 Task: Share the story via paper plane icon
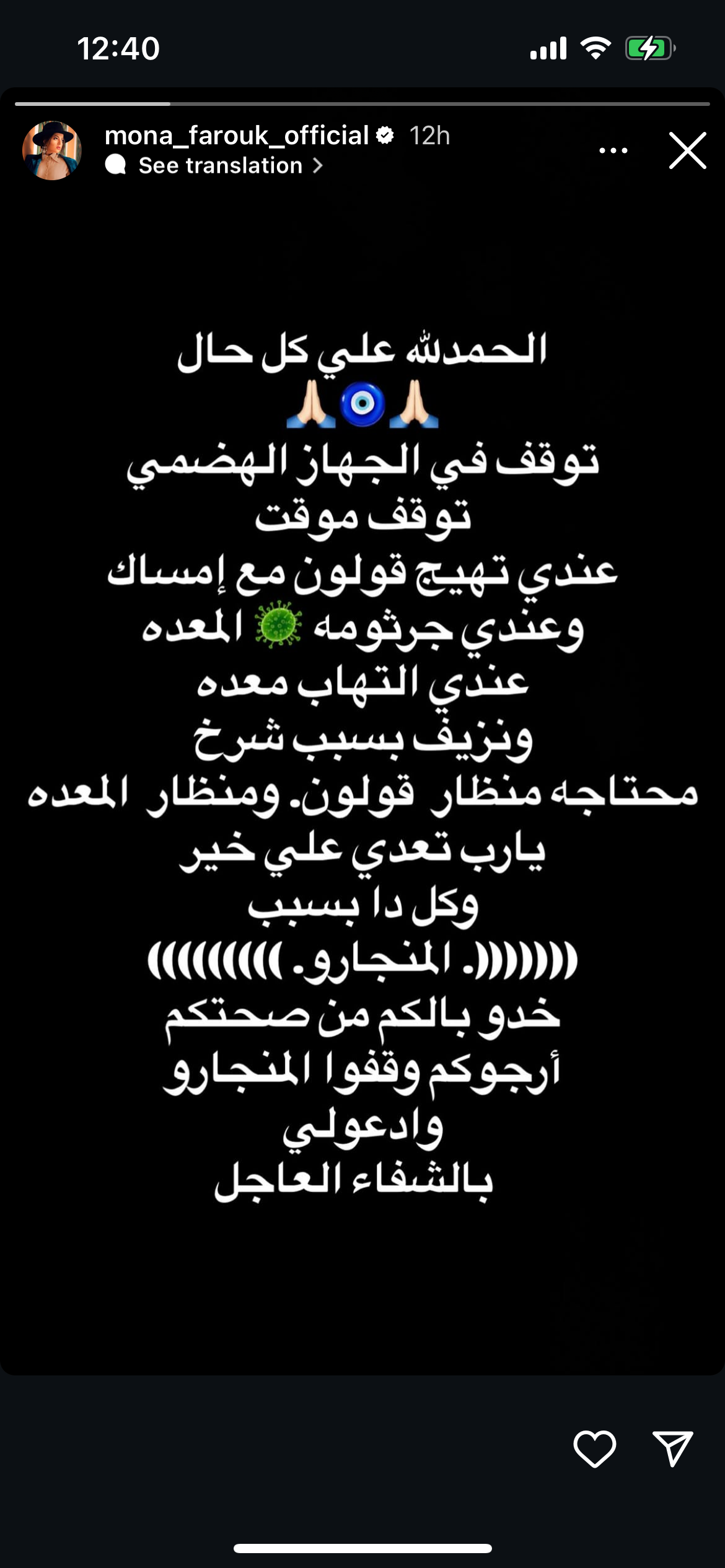pyautogui.click(x=672, y=1448)
